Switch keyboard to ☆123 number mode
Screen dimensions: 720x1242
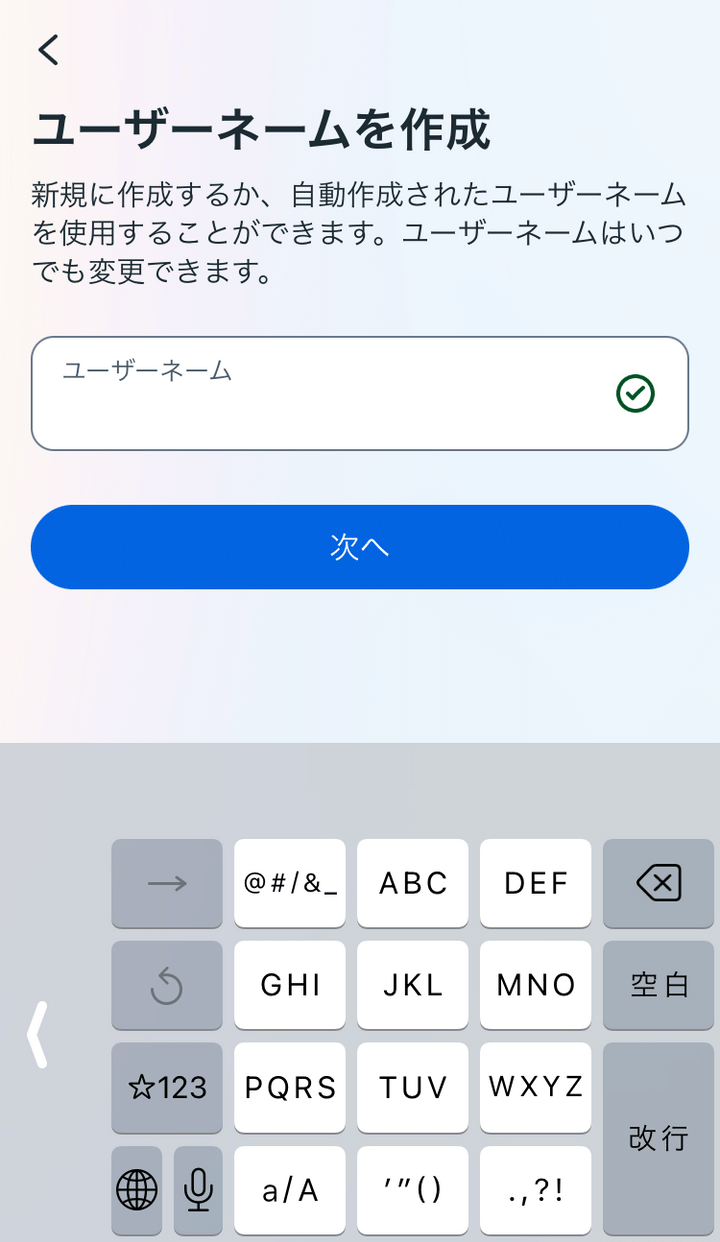(167, 1087)
